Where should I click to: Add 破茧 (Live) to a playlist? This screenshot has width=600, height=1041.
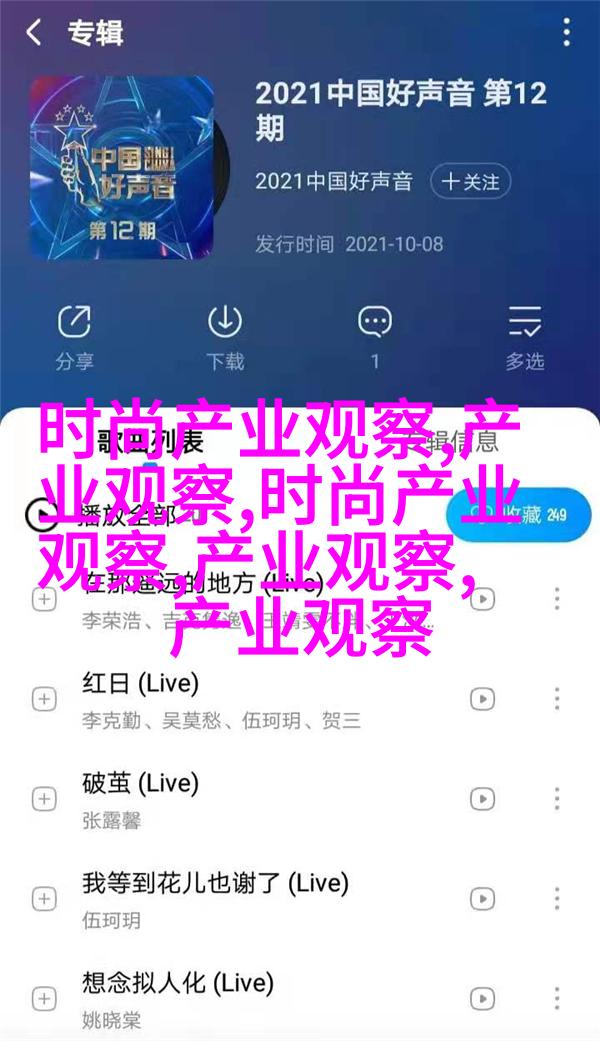[43, 798]
